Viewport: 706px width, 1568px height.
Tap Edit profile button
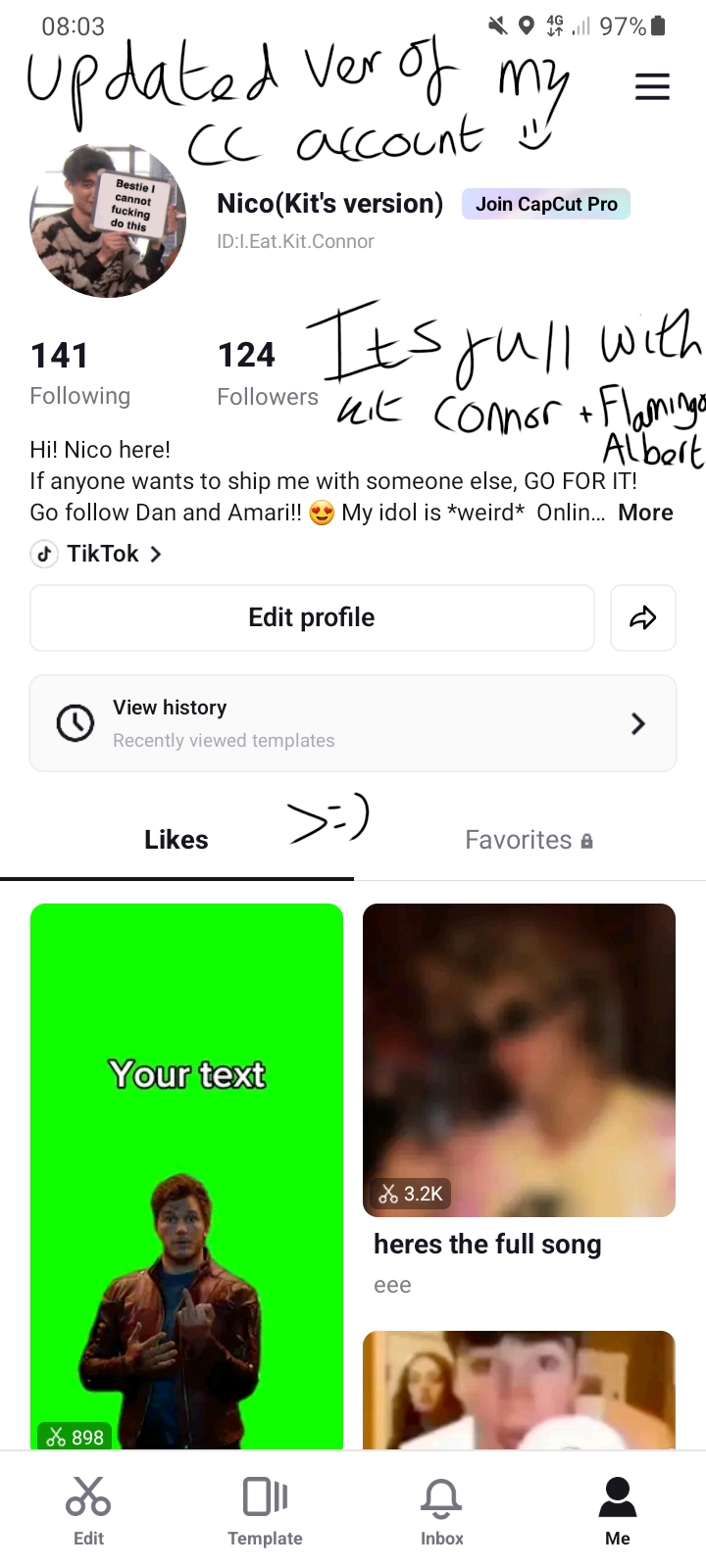(x=312, y=617)
